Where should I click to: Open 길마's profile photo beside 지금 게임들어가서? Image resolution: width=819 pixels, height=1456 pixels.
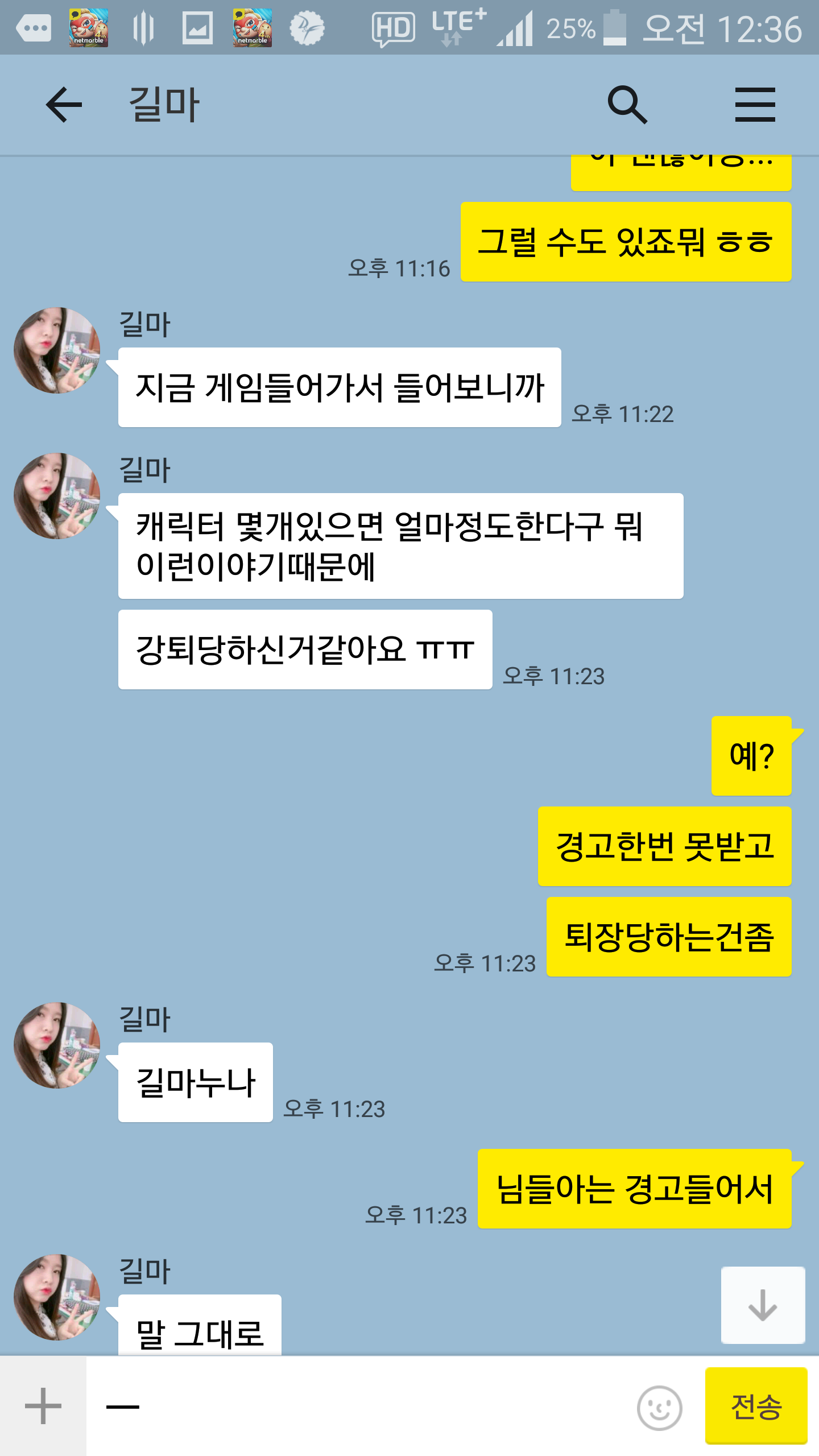pos(57,350)
